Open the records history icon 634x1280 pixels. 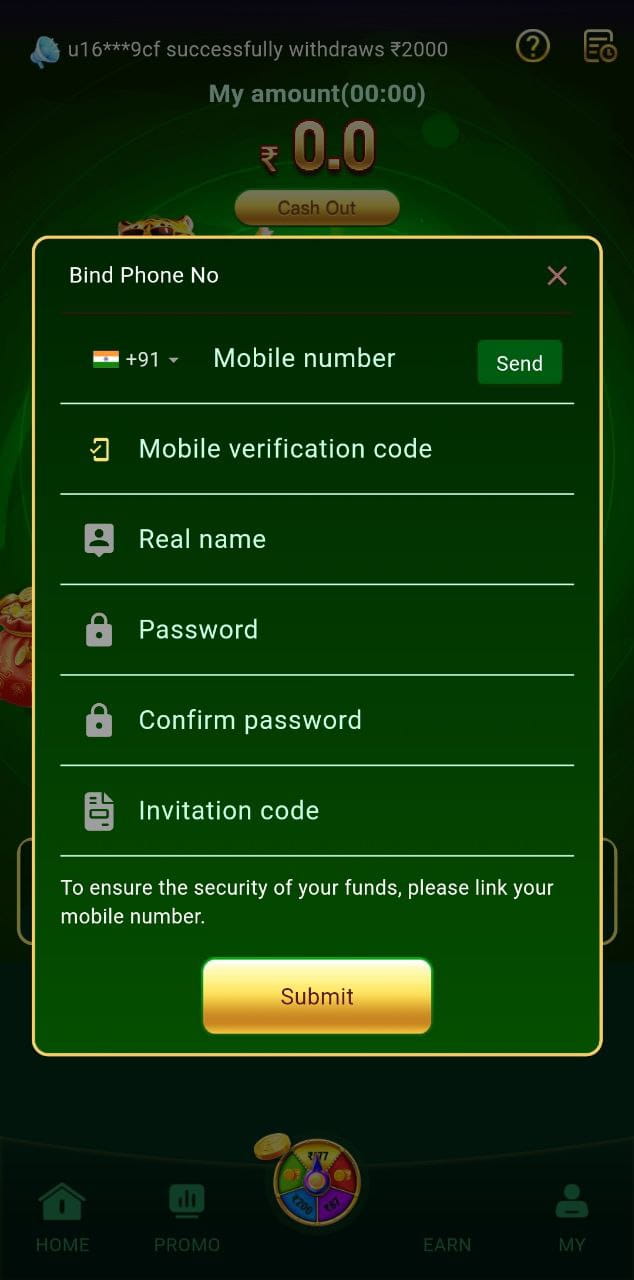pos(600,46)
